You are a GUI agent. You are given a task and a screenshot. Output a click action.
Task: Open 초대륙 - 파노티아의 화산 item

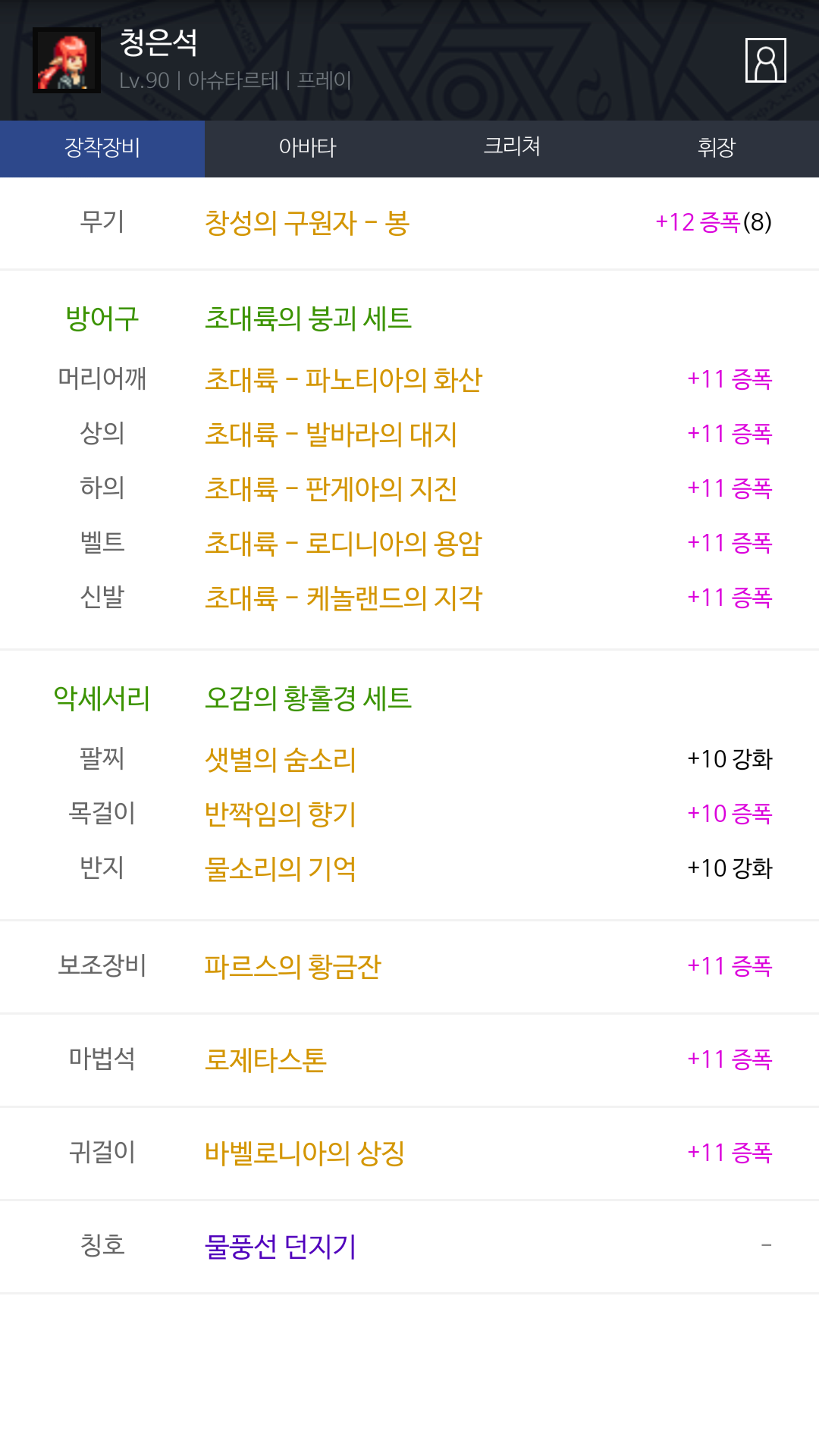[344, 379]
